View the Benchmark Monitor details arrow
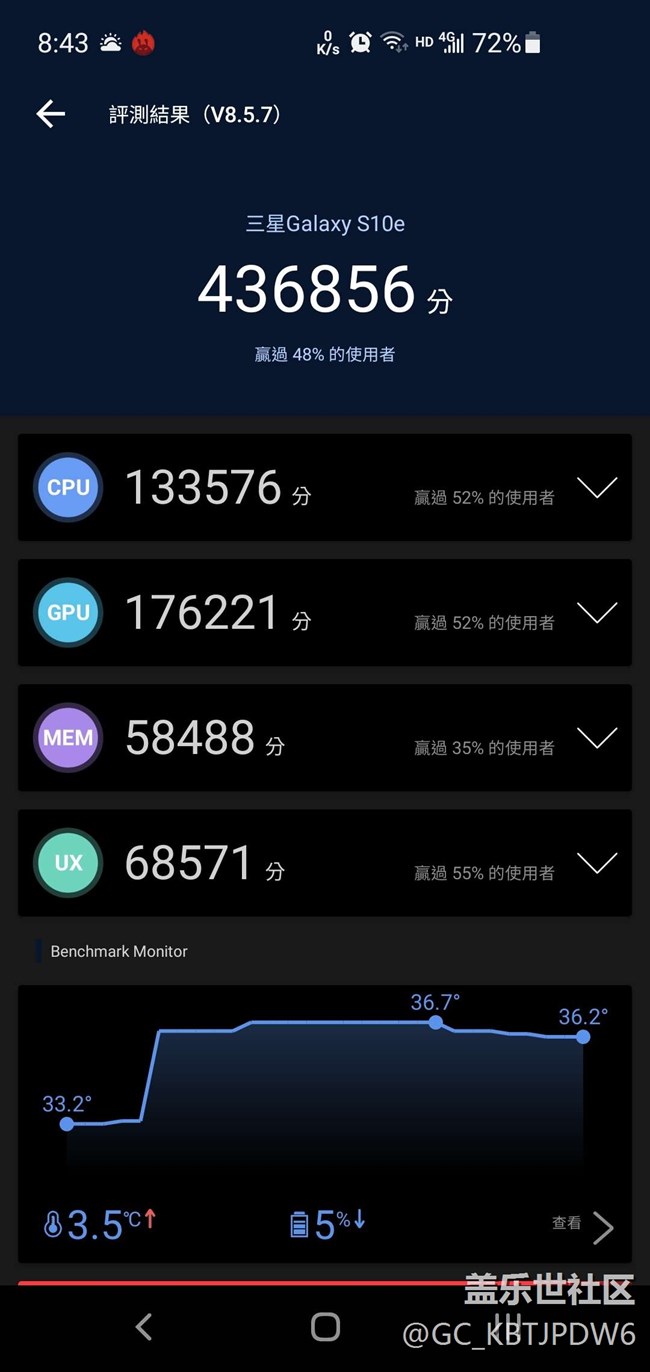 pos(601,1226)
